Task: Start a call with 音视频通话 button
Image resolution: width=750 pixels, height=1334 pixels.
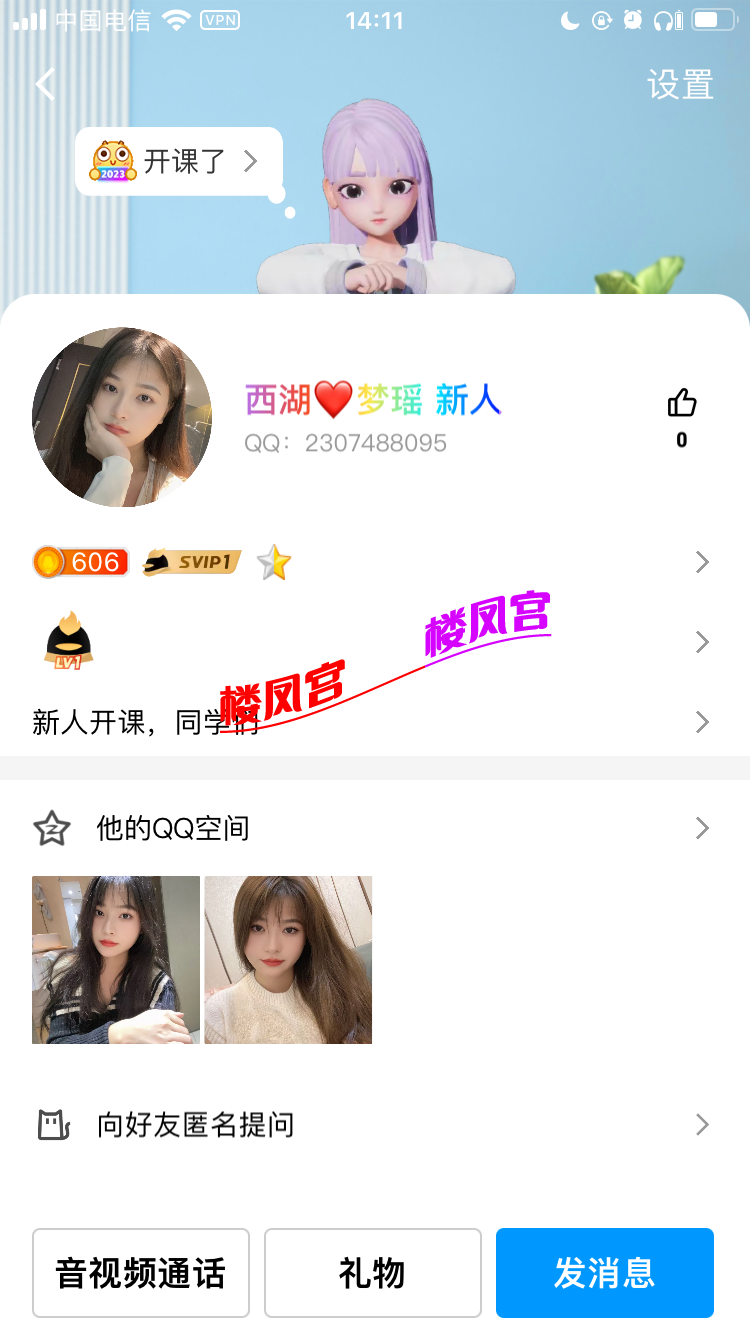Action: coord(140,1272)
